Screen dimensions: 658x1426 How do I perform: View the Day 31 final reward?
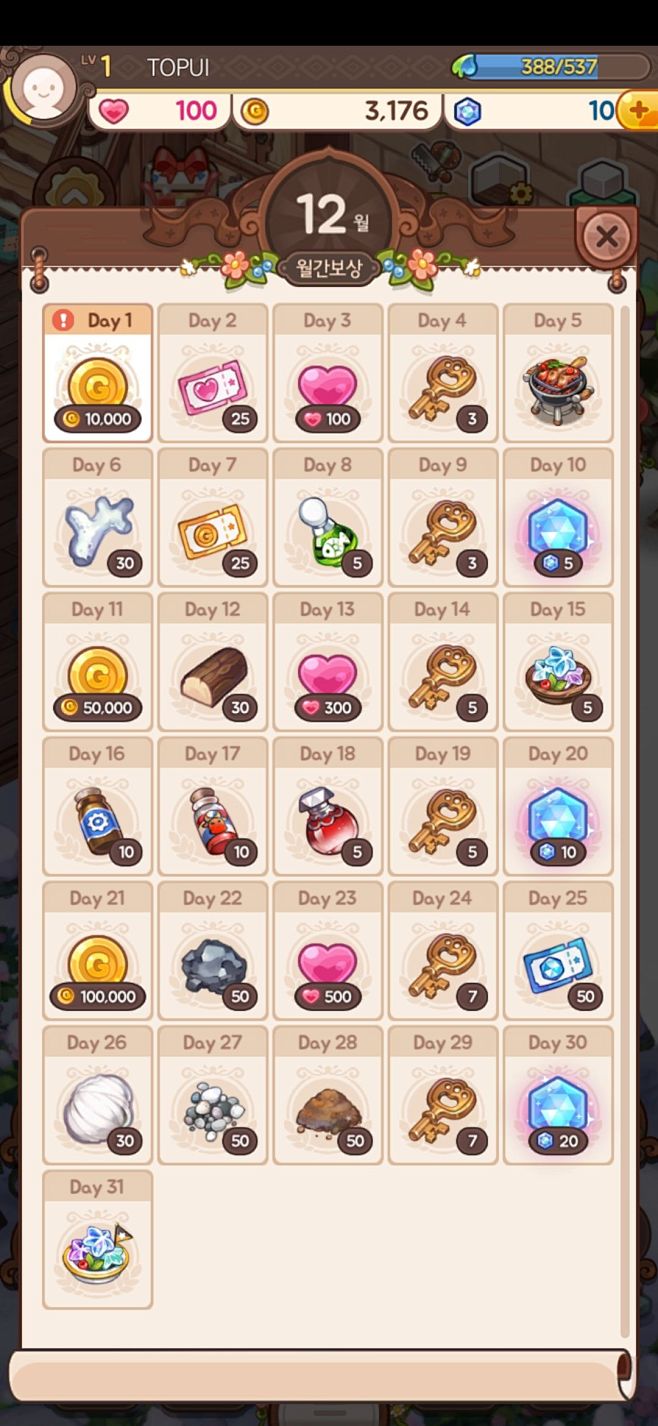98,1240
